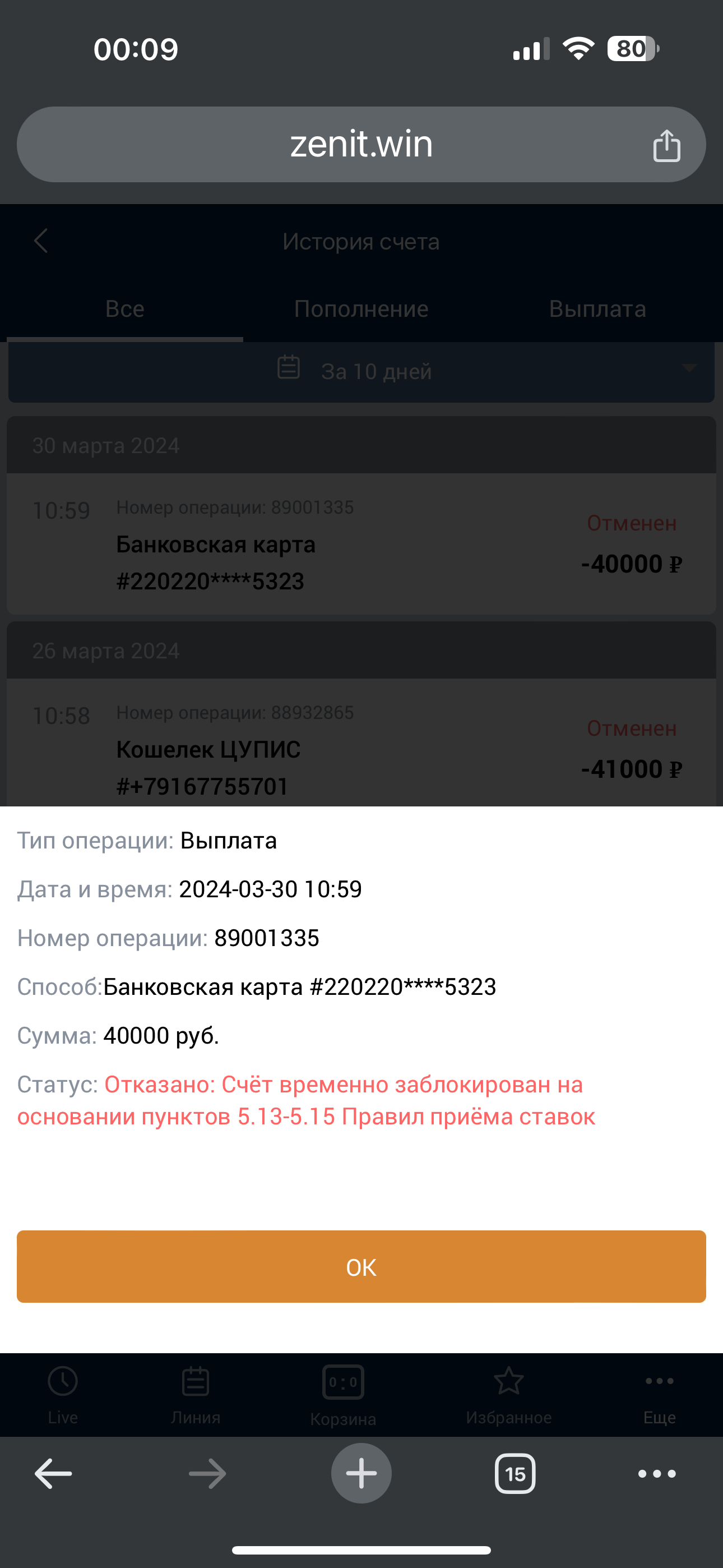
Task: Show the 15 open browser tabs
Action: 515,1474
